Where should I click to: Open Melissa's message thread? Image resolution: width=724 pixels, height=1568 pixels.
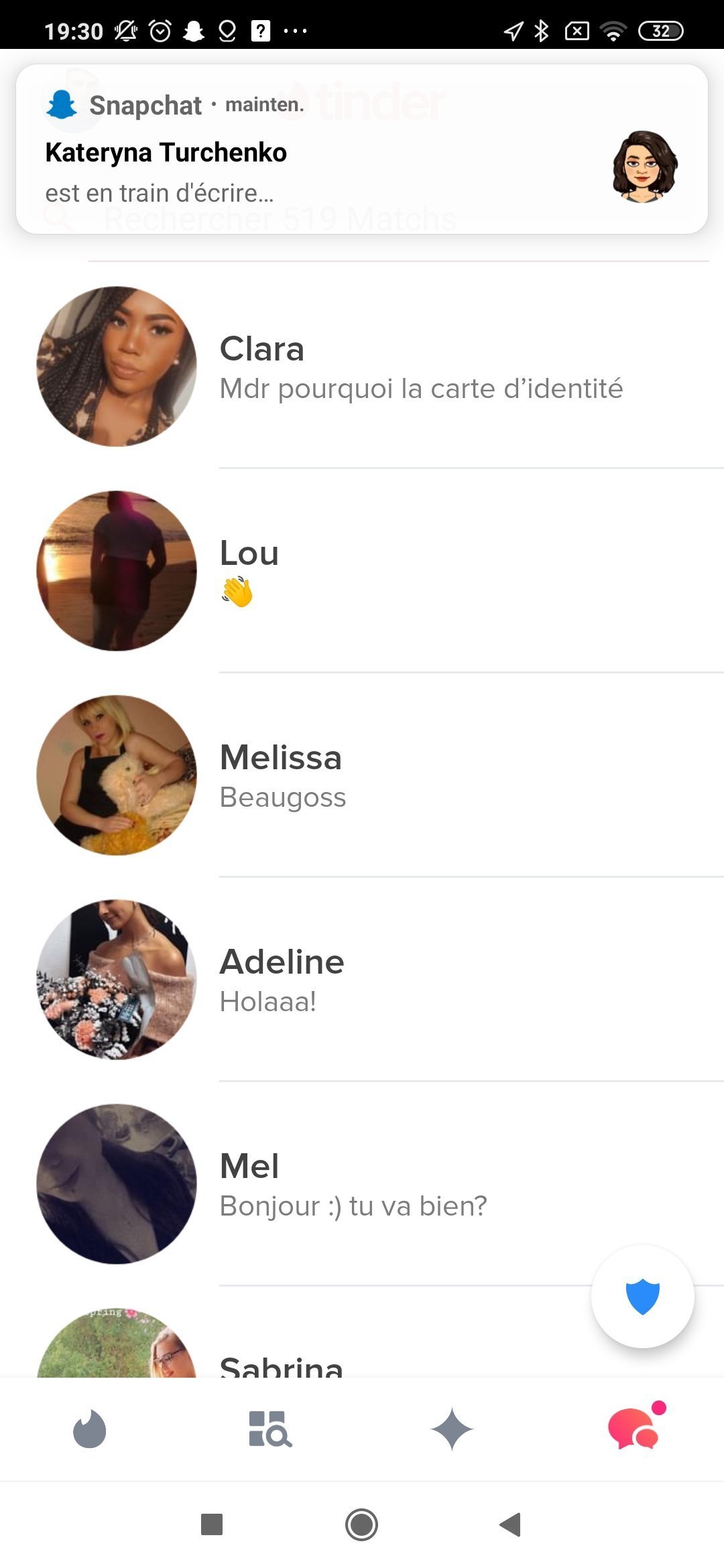pos(362,775)
